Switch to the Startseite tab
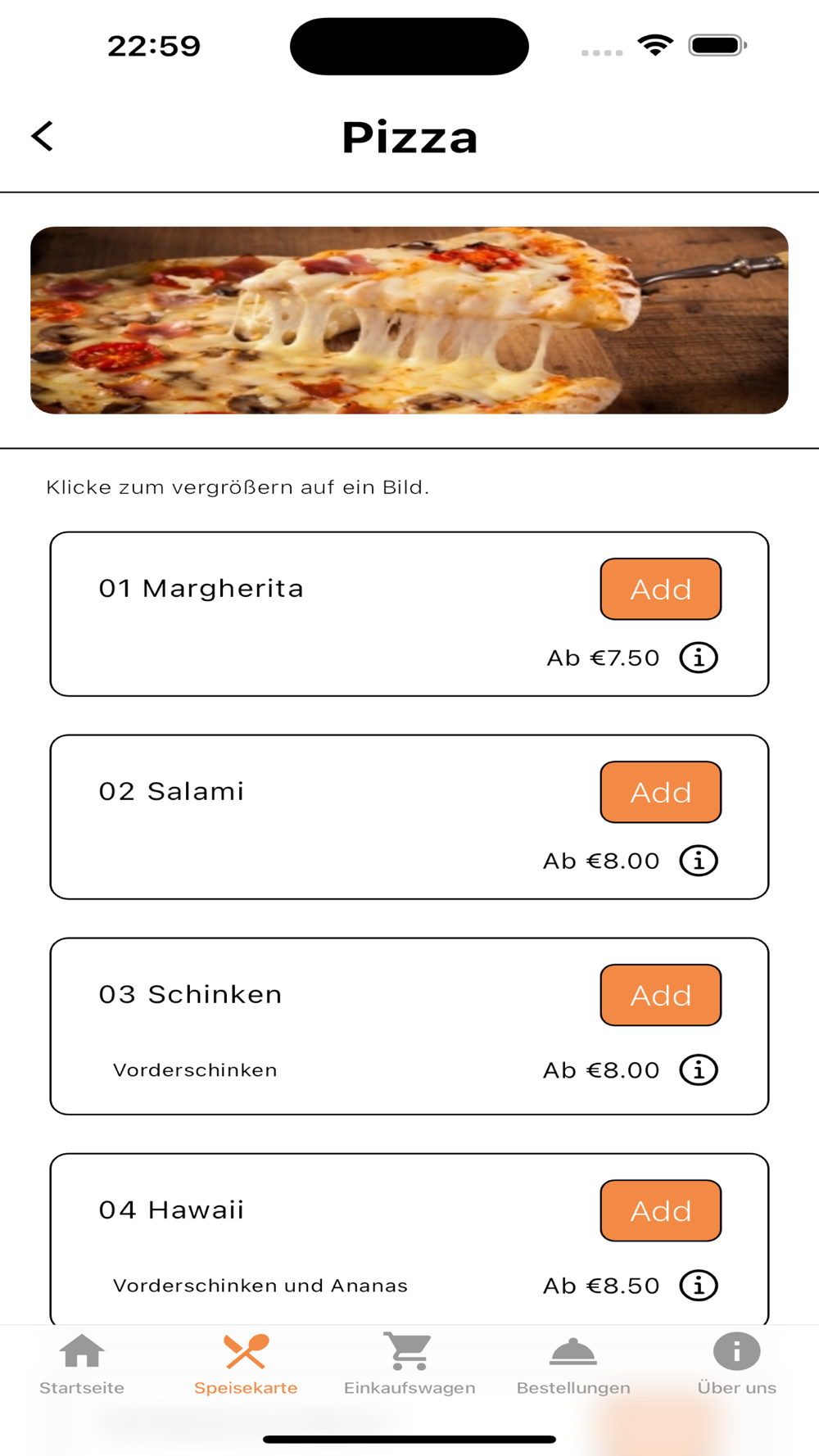Screen dimensions: 819x1456 click(x=82, y=1364)
